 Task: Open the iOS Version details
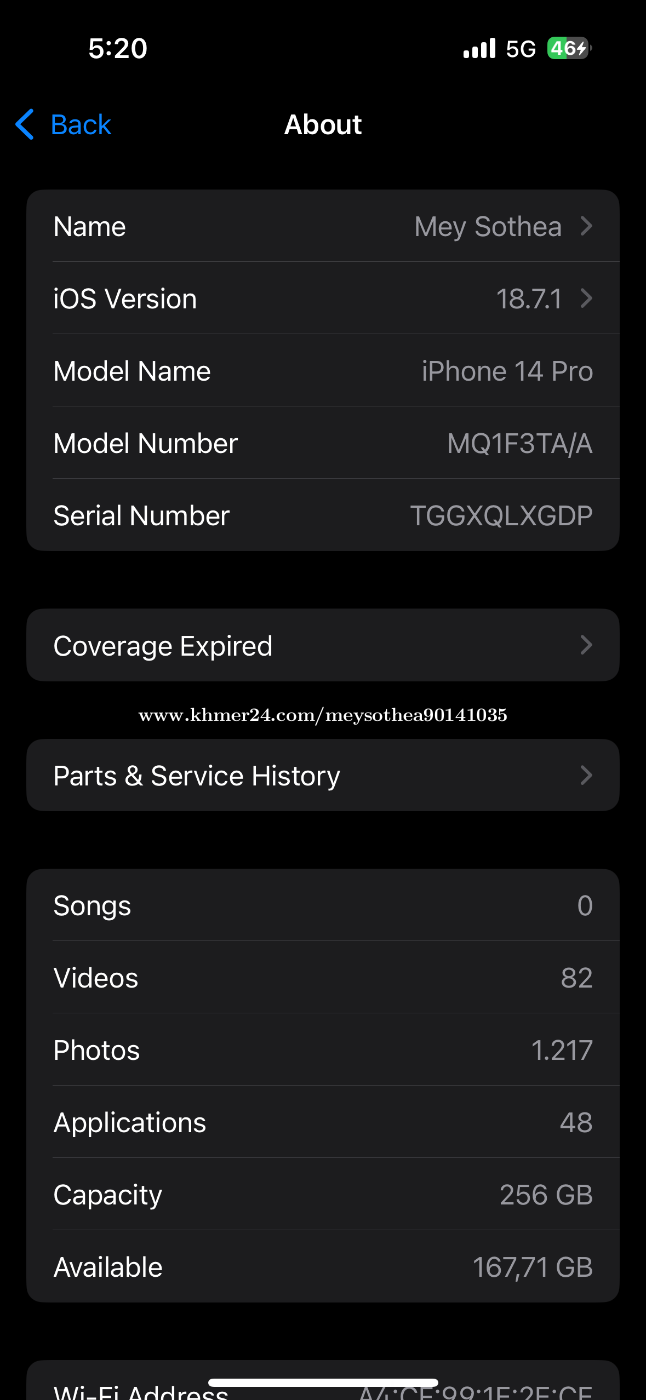322,299
